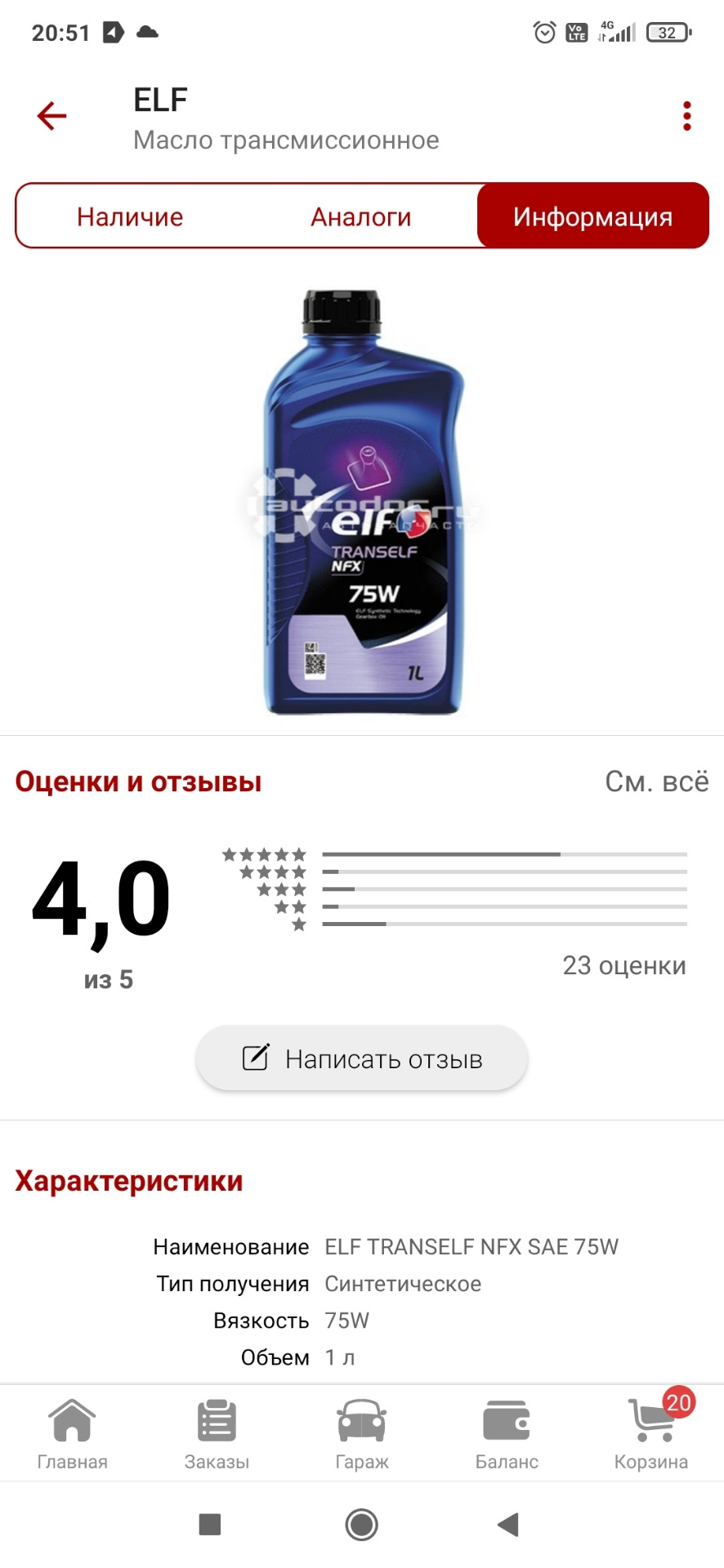
Task: Open the Гараж tab
Action: pyautogui.click(x=362, y=1434)
